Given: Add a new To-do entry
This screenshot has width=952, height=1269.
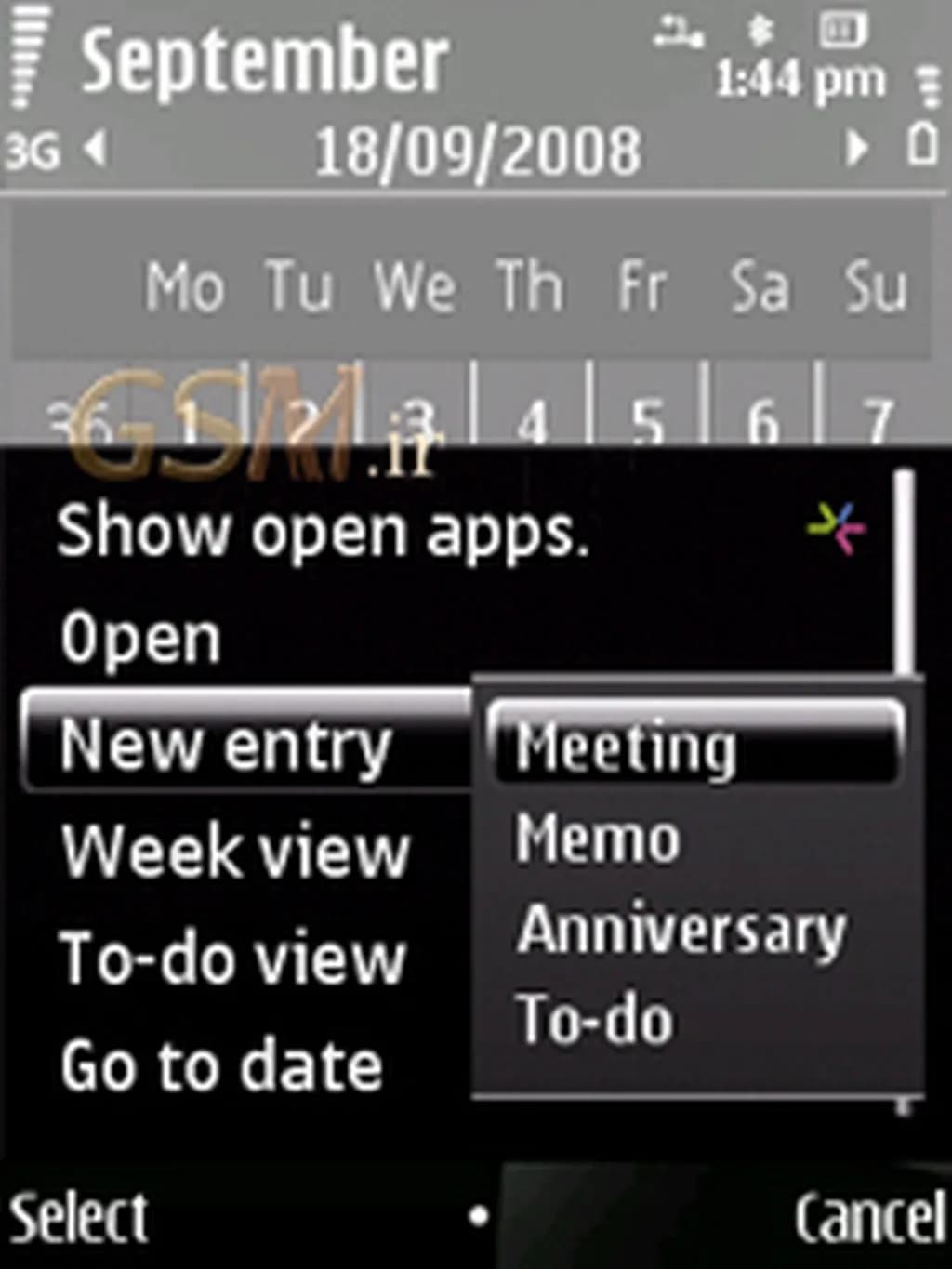Looking at the screenshot, I should coord(595,1020).
